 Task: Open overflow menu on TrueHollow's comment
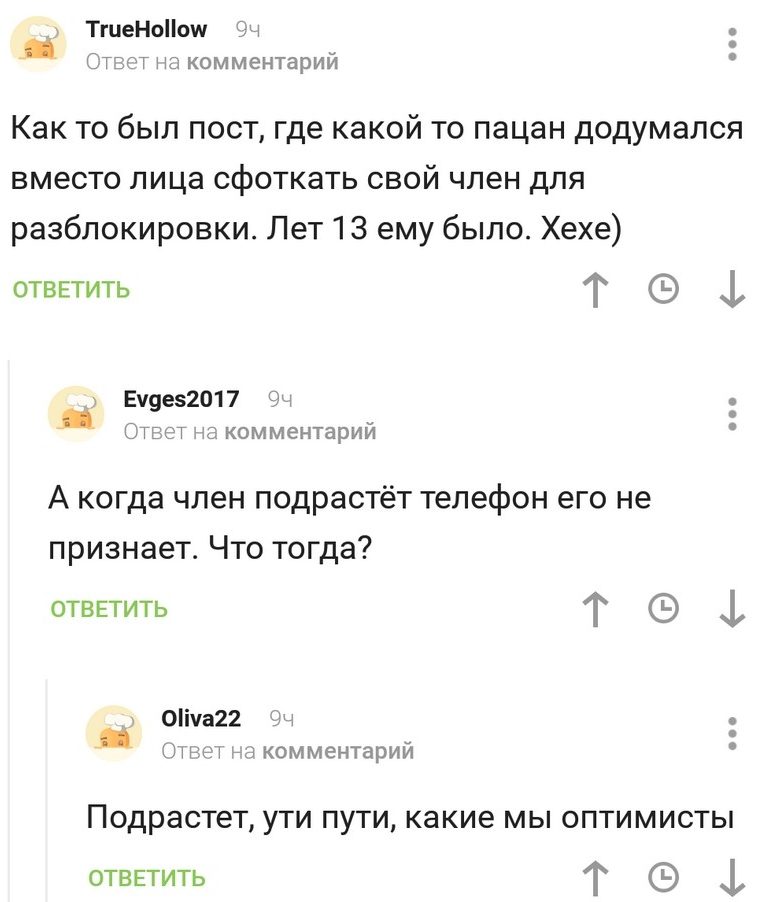click(x=732, y=45)
